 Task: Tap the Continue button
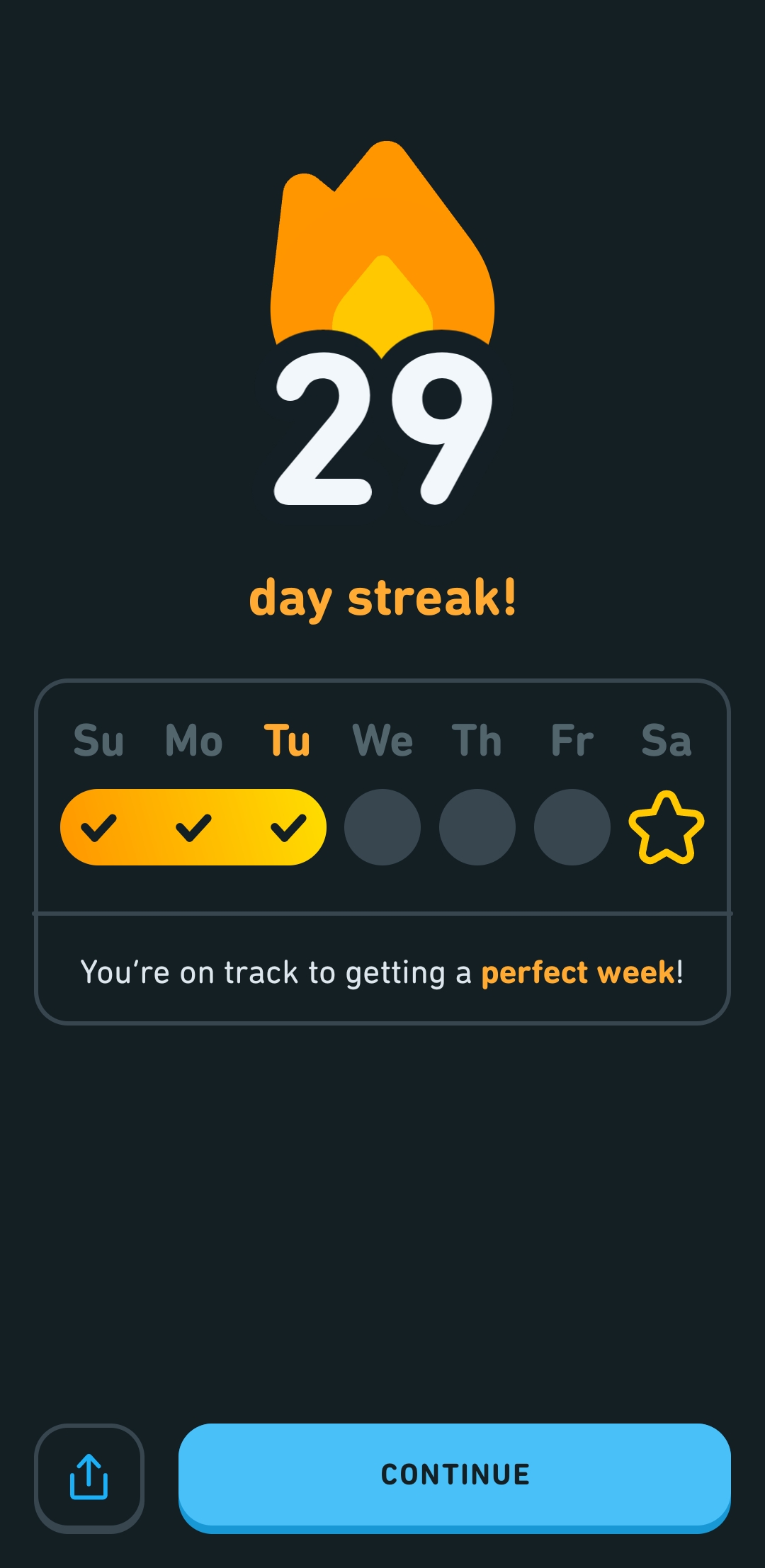pos(454,1475)
